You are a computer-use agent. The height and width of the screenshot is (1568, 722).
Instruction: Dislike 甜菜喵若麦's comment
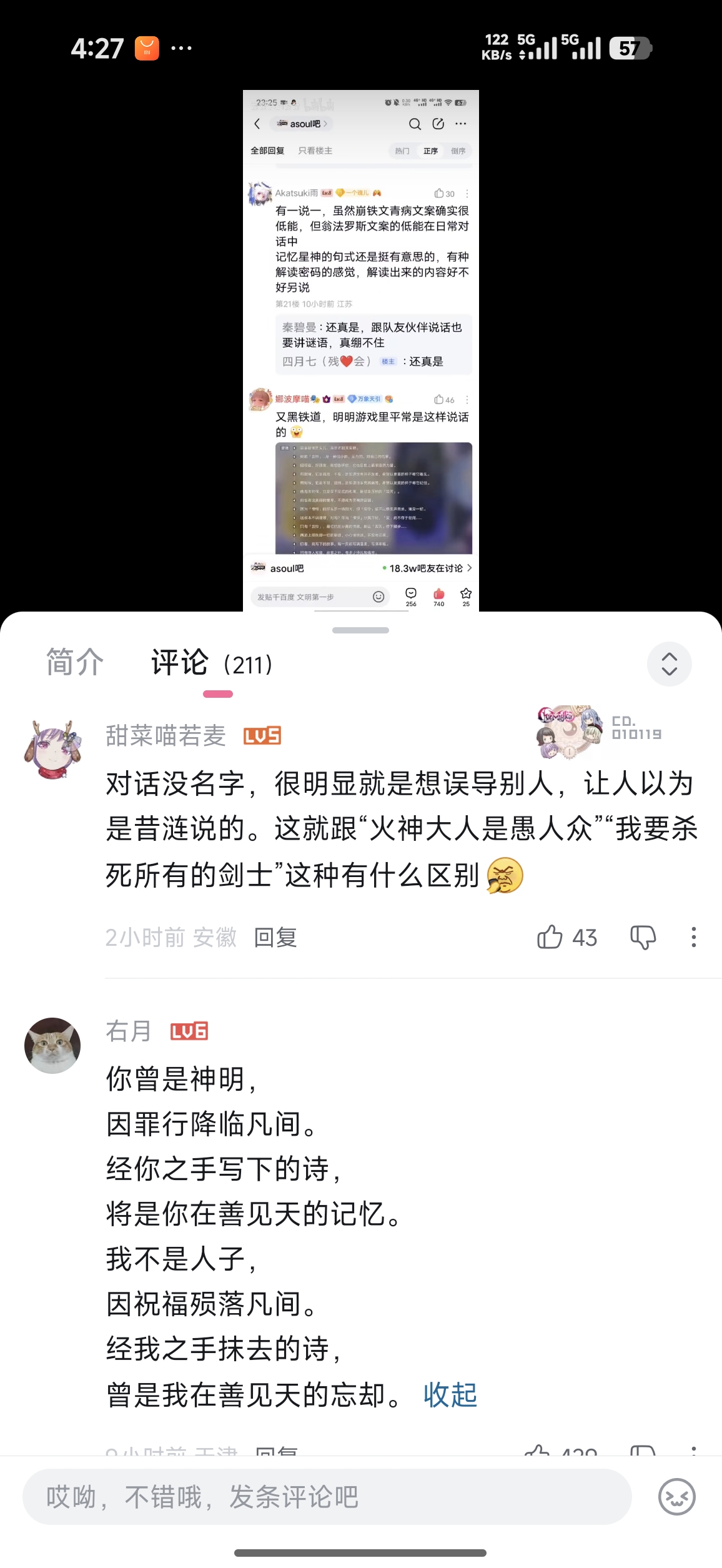pyautogui.click(x=643, y=938)
